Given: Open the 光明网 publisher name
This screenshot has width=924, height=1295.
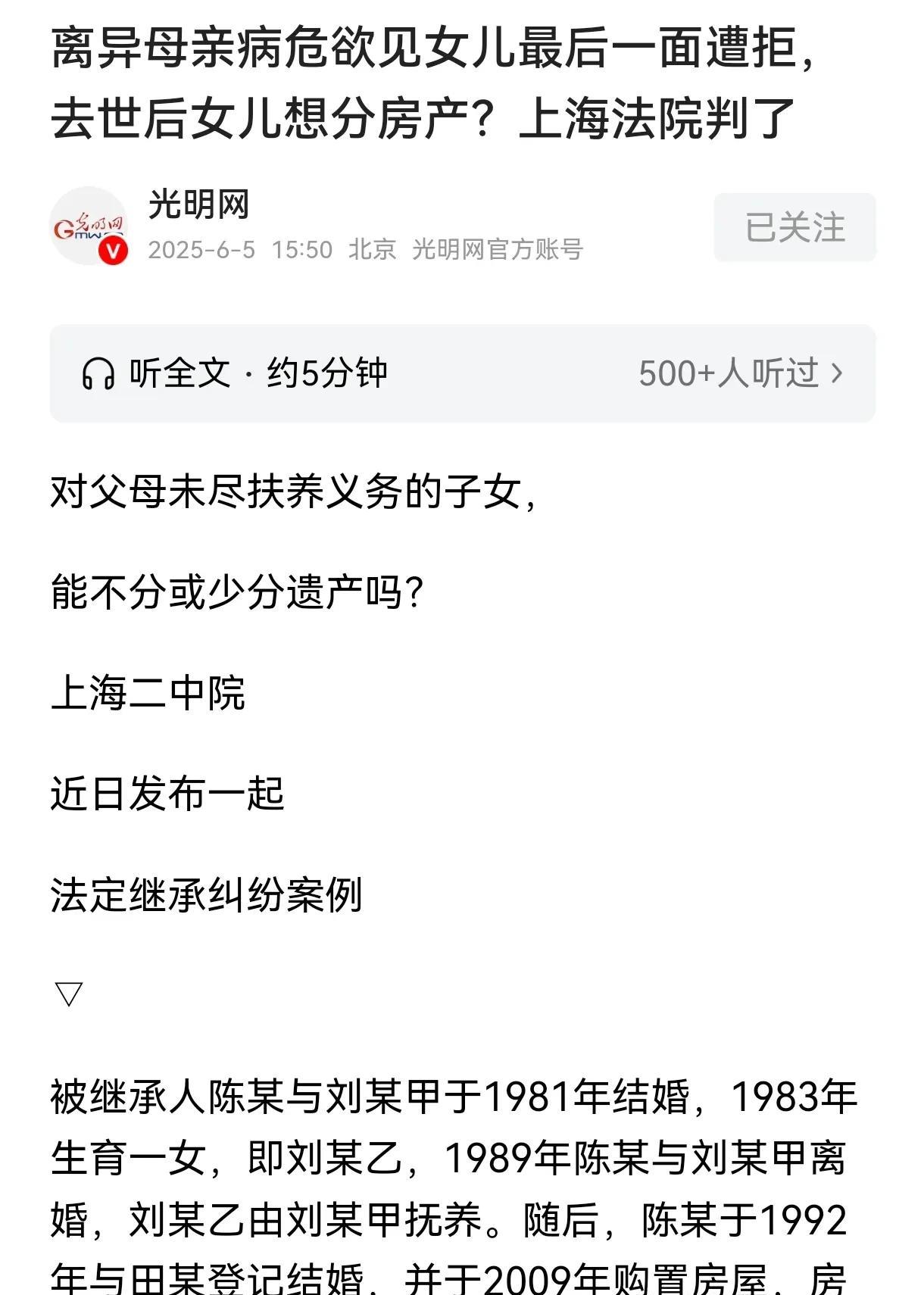Looking at the screenshot, I should click(x=199, y=204).
